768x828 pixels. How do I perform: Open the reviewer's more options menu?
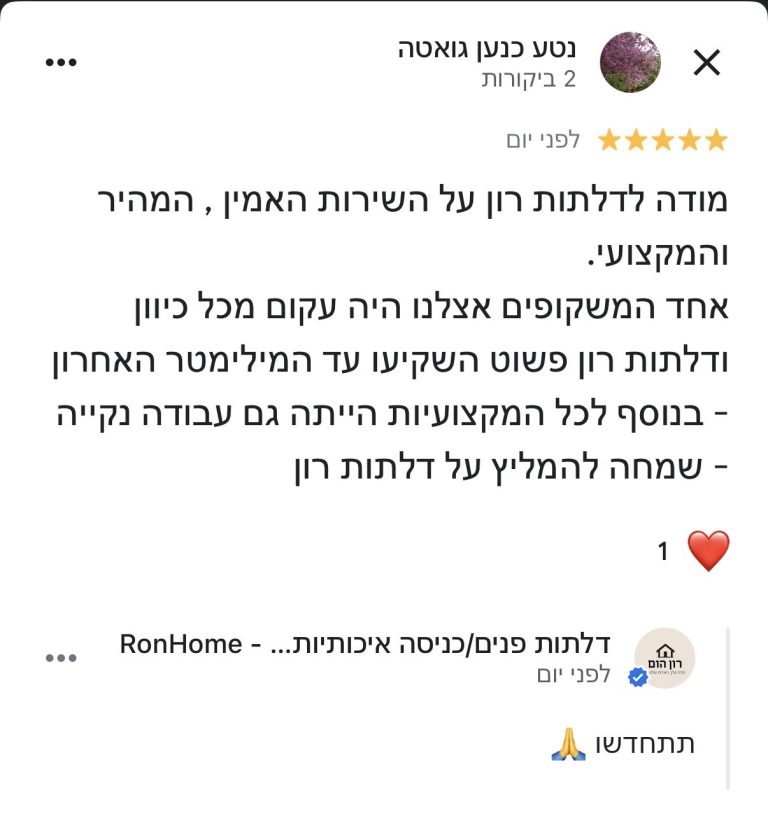coord(61,62)
